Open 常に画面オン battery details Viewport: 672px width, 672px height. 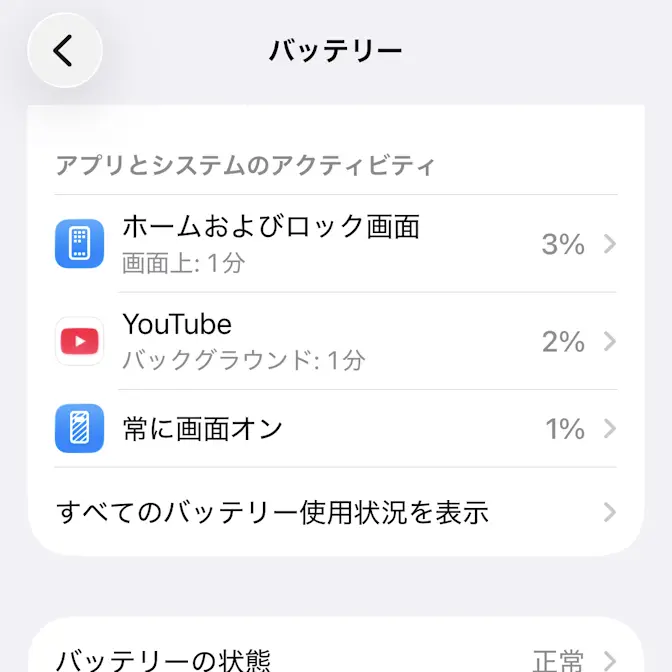pos(336,429)
